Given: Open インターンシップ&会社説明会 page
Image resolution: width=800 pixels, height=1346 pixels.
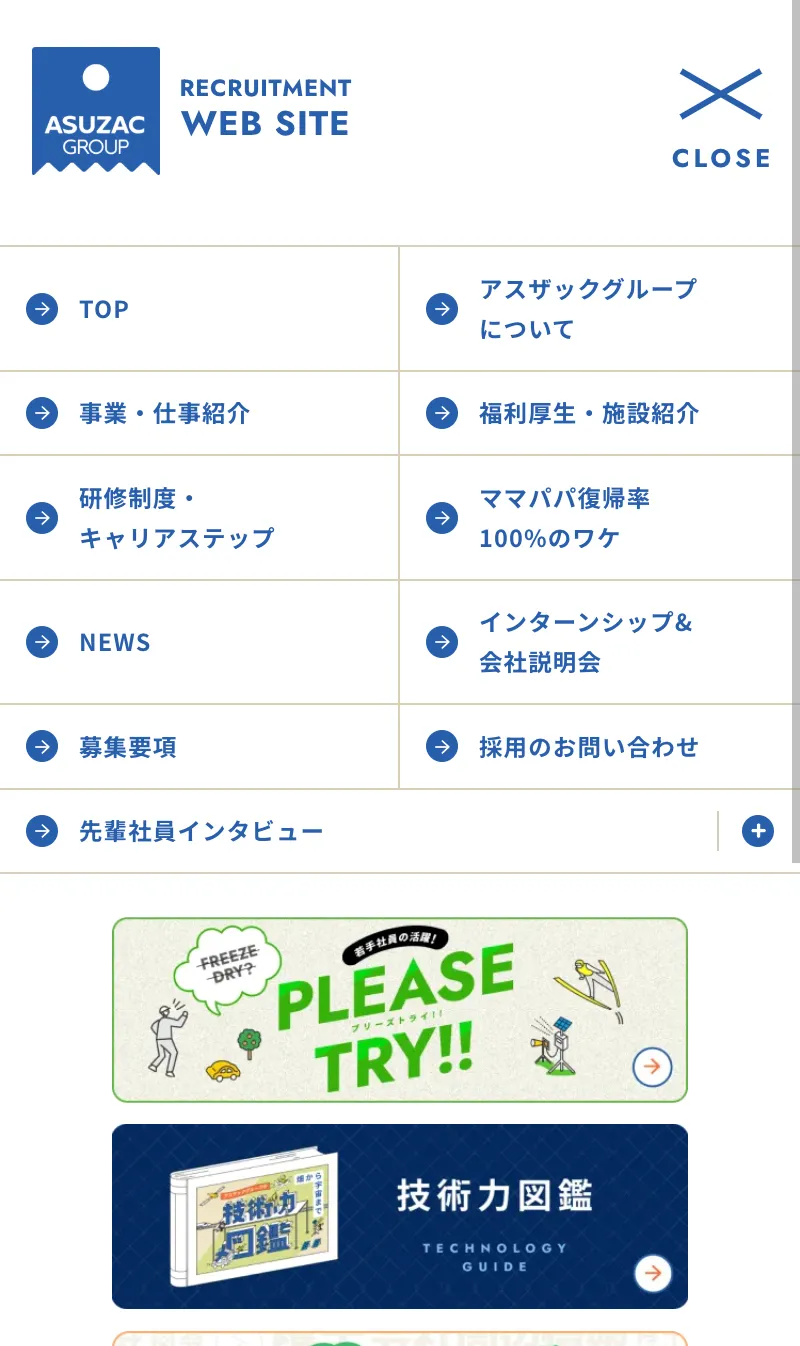Looking at the screenshot, I should (x=586, y=642).
